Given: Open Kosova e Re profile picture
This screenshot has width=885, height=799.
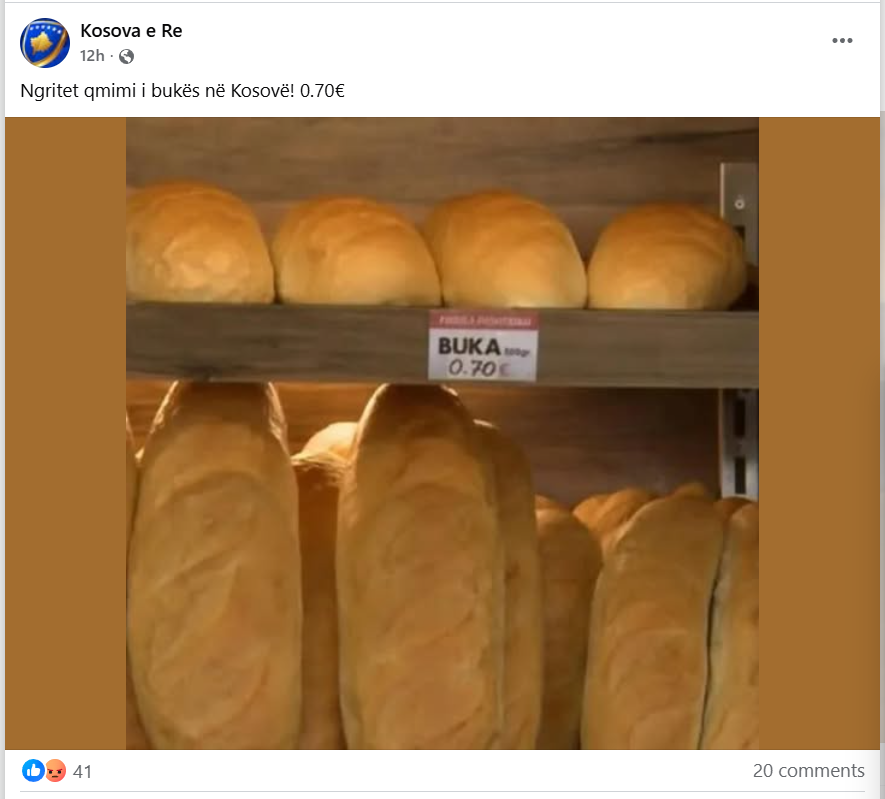Looking at the screenshot, I should [x=45, y=43].
